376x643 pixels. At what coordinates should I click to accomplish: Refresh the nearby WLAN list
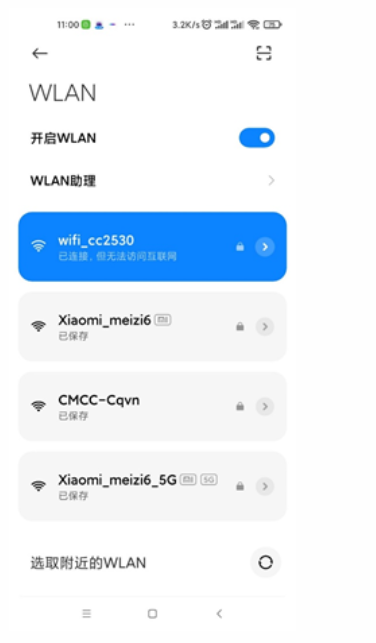[x=266, y=562]
